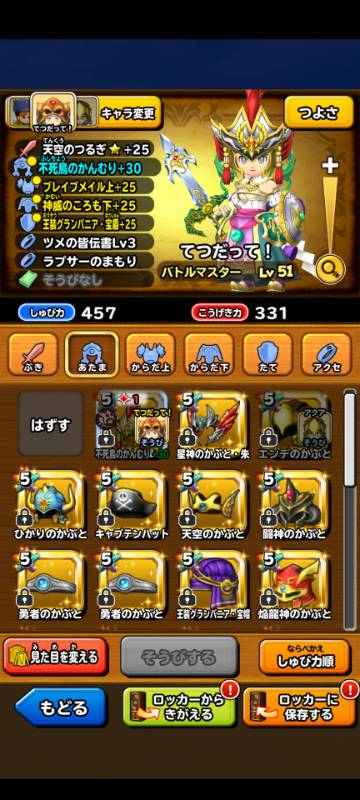Choose 焔龍神のかぶと helmet
360x800 pixels.
[x=296, y=585]
